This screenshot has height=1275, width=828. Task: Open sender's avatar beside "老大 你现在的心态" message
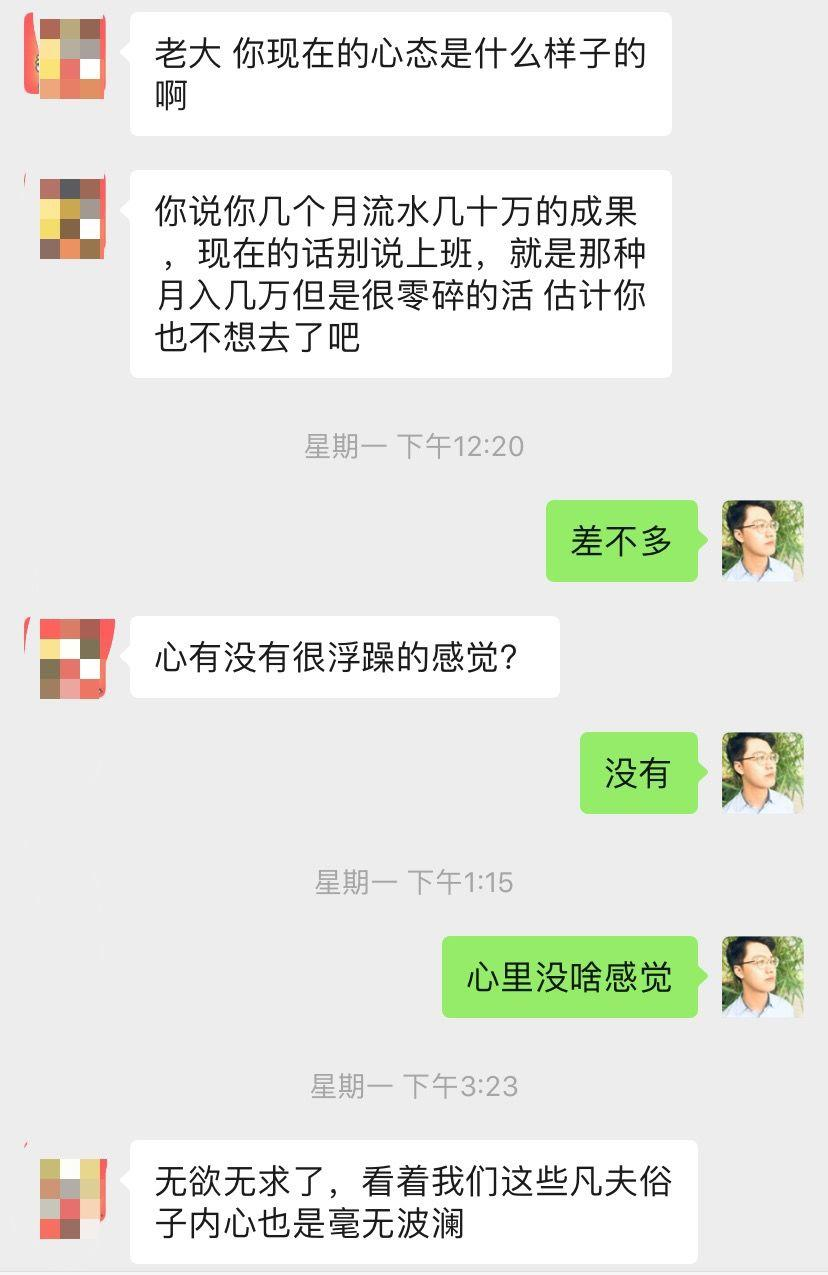coord(69,58)
